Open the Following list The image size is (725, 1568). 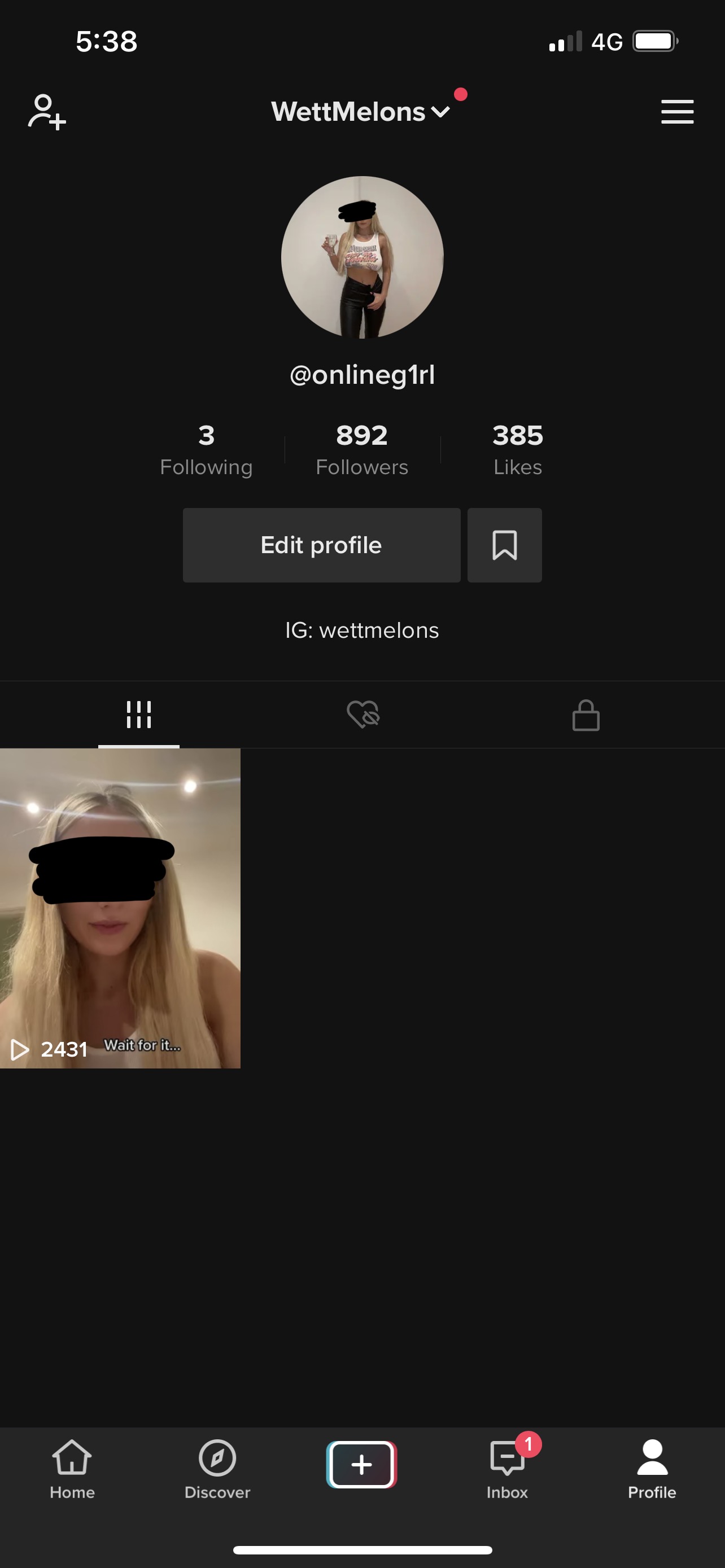[x=206, y=450]
